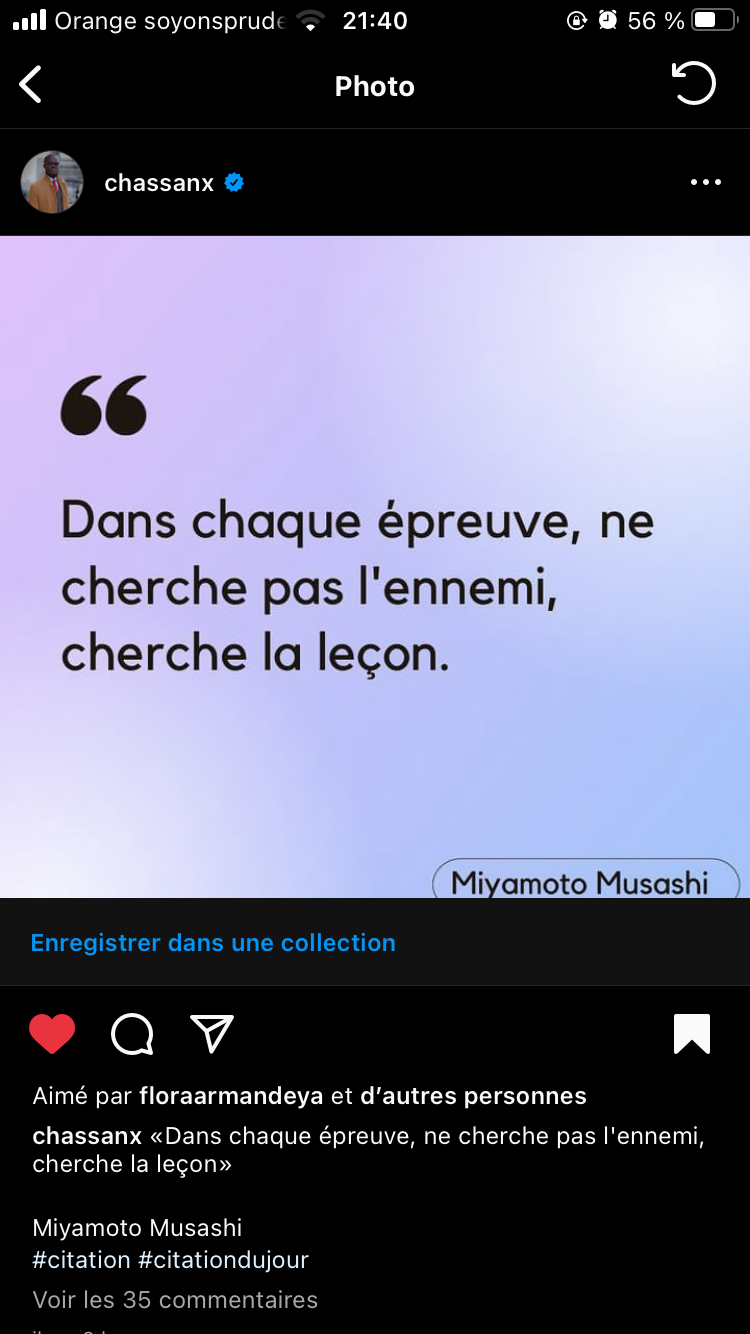Unlike the post with the red heart
The height and width of the screenshot is (1334, 750).
pyautogui.click(x=52, y=1033)
